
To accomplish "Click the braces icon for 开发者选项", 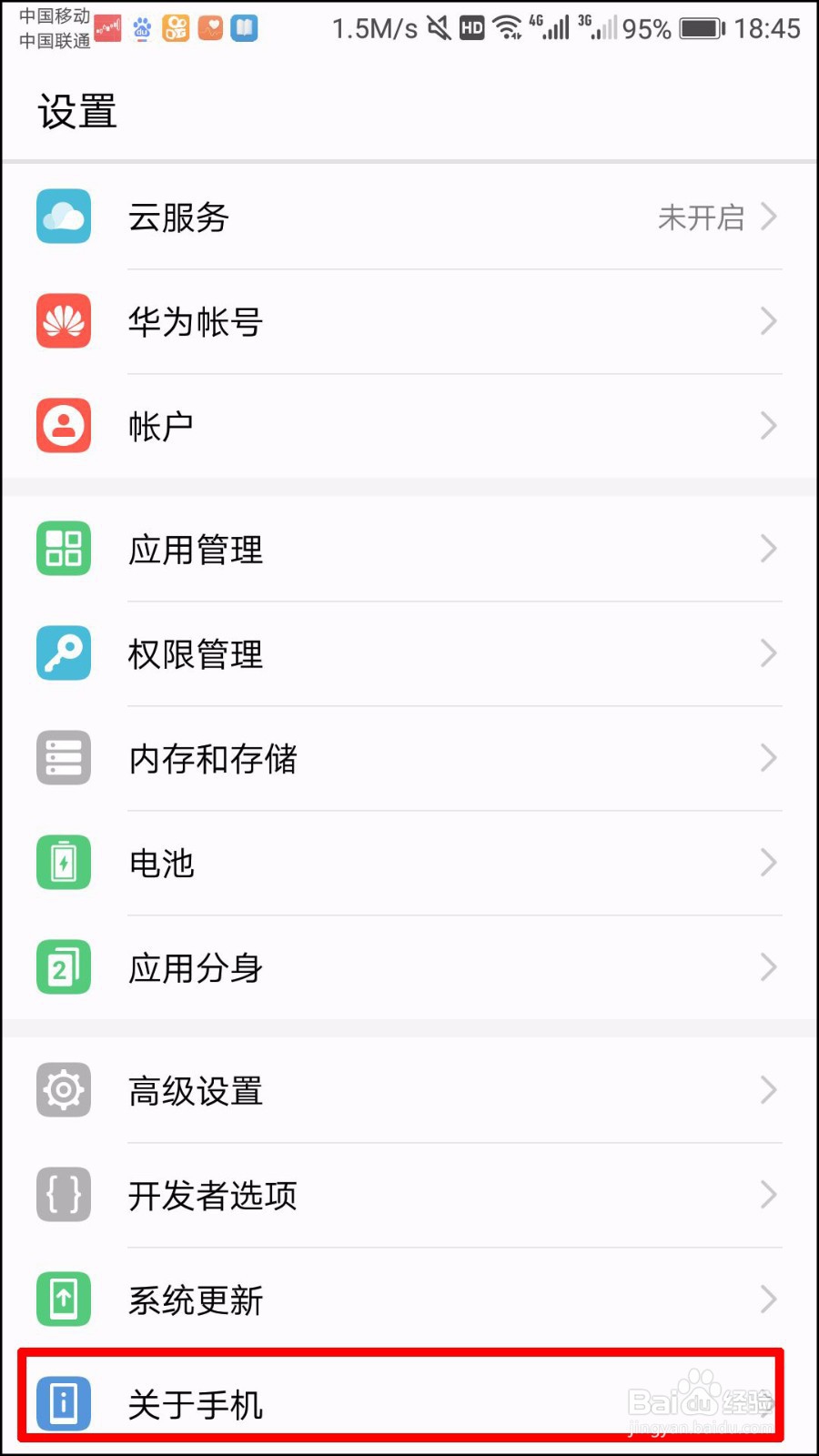I will click(x=62, y=1195).
